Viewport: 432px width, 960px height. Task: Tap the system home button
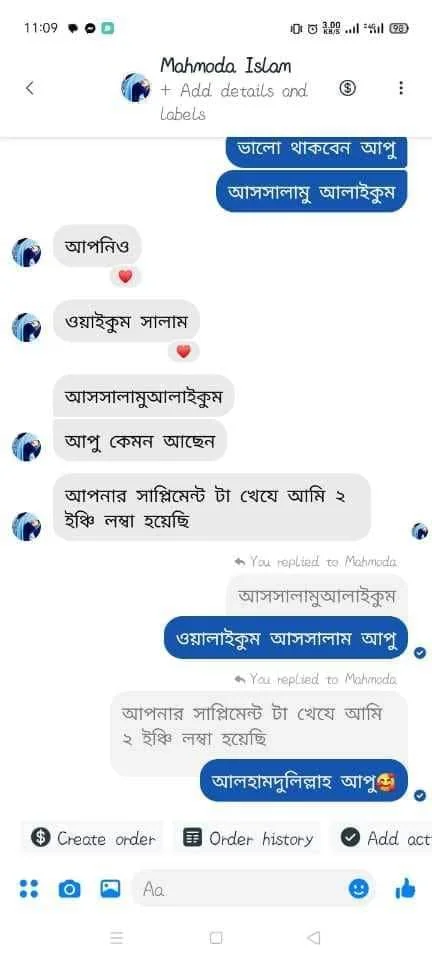coord(216,937)
